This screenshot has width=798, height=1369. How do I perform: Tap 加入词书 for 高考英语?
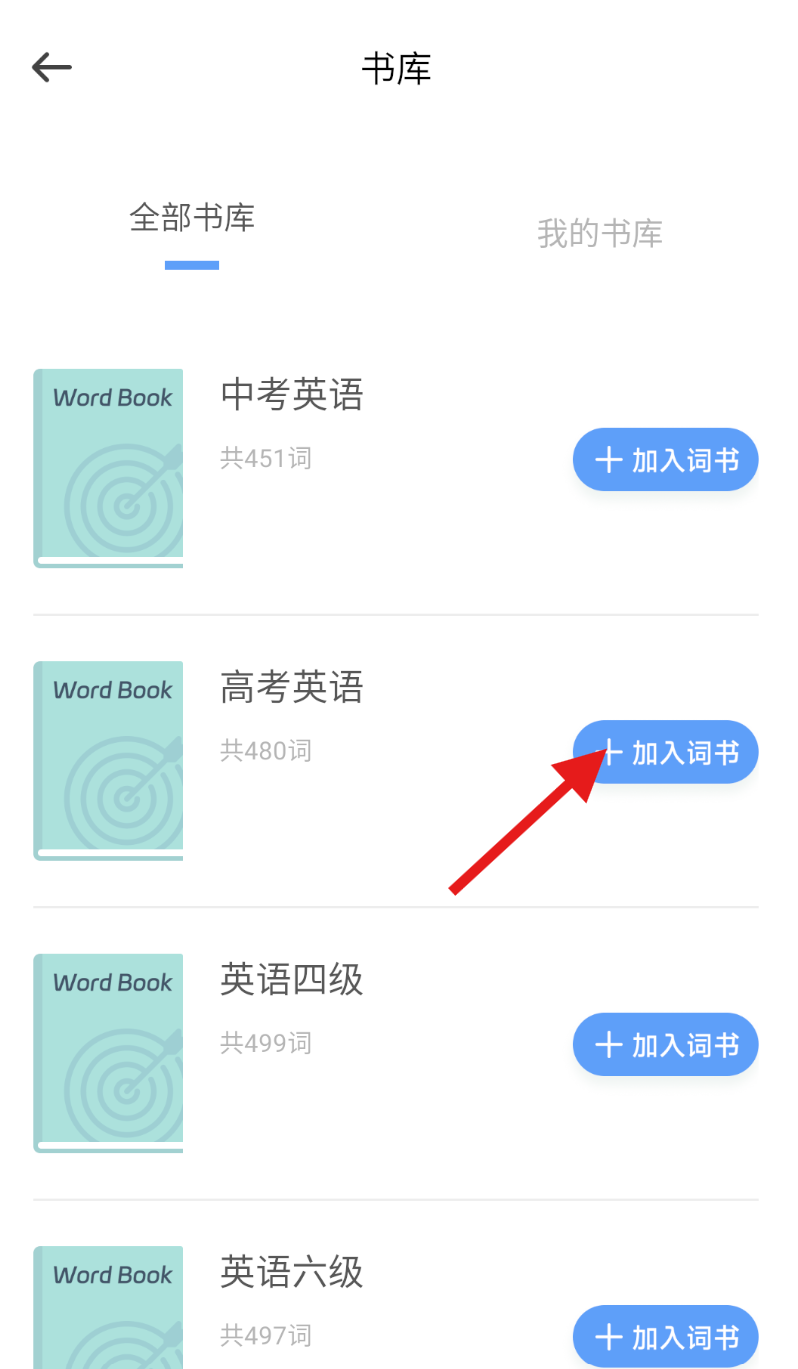pos(665,752)
